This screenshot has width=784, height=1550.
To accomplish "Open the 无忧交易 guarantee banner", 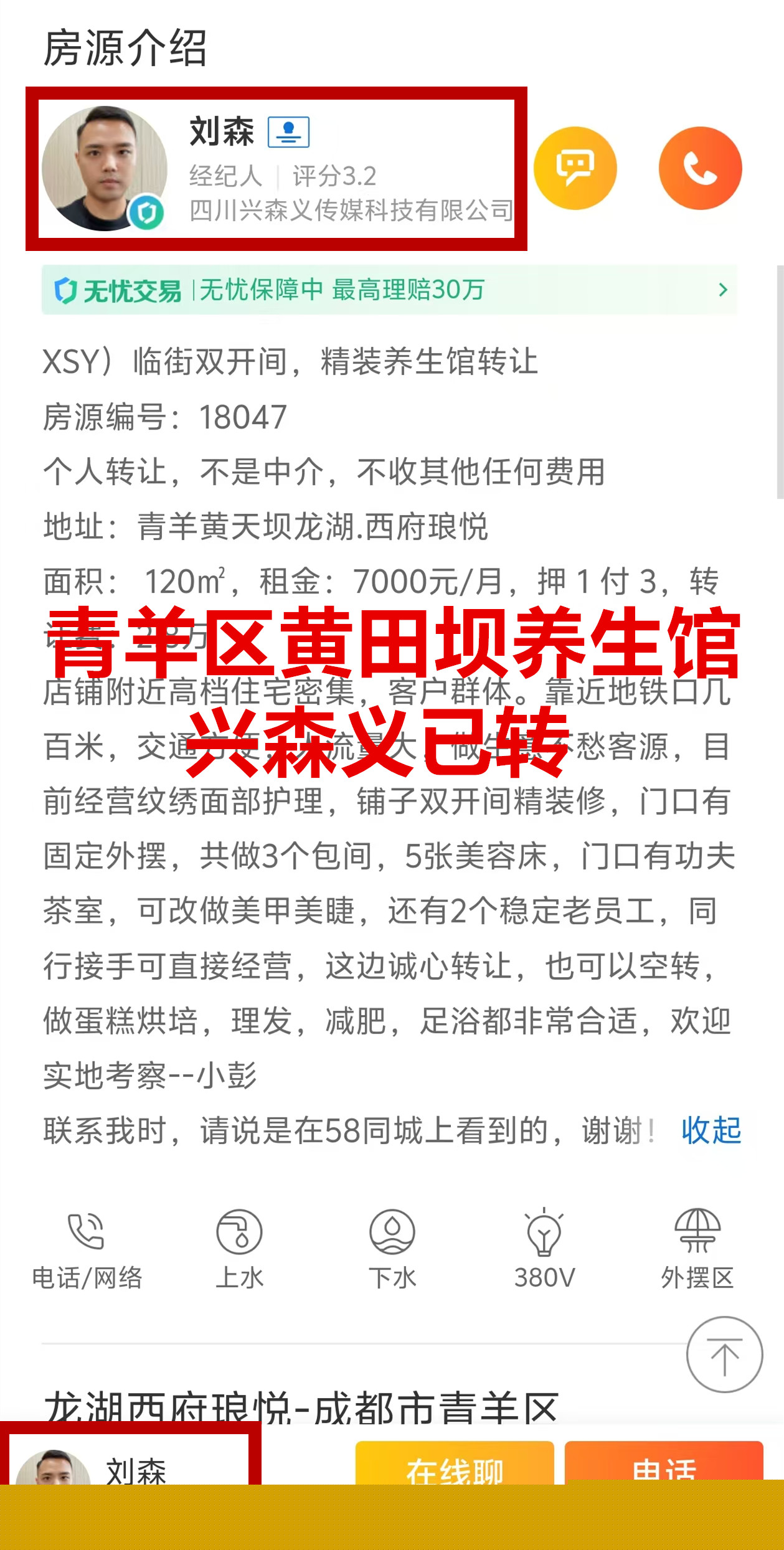I will (389, 290).
